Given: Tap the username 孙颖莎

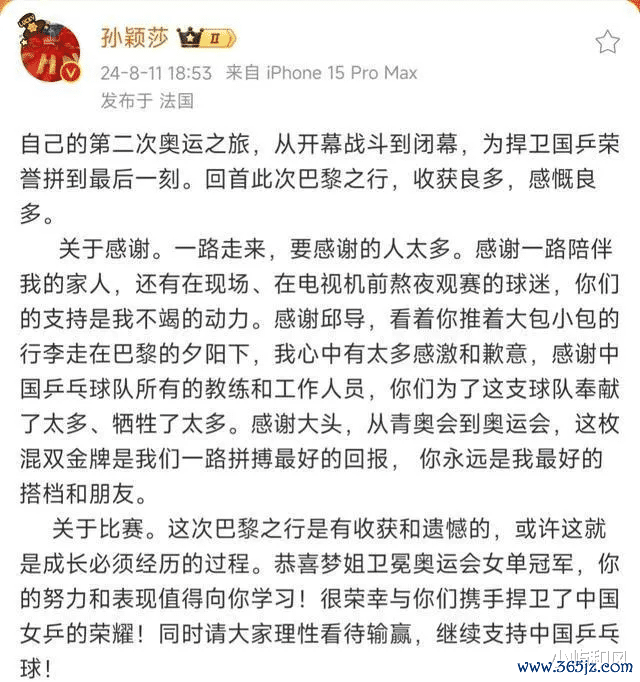Looking at the screenshot, I should click(134, 38).
